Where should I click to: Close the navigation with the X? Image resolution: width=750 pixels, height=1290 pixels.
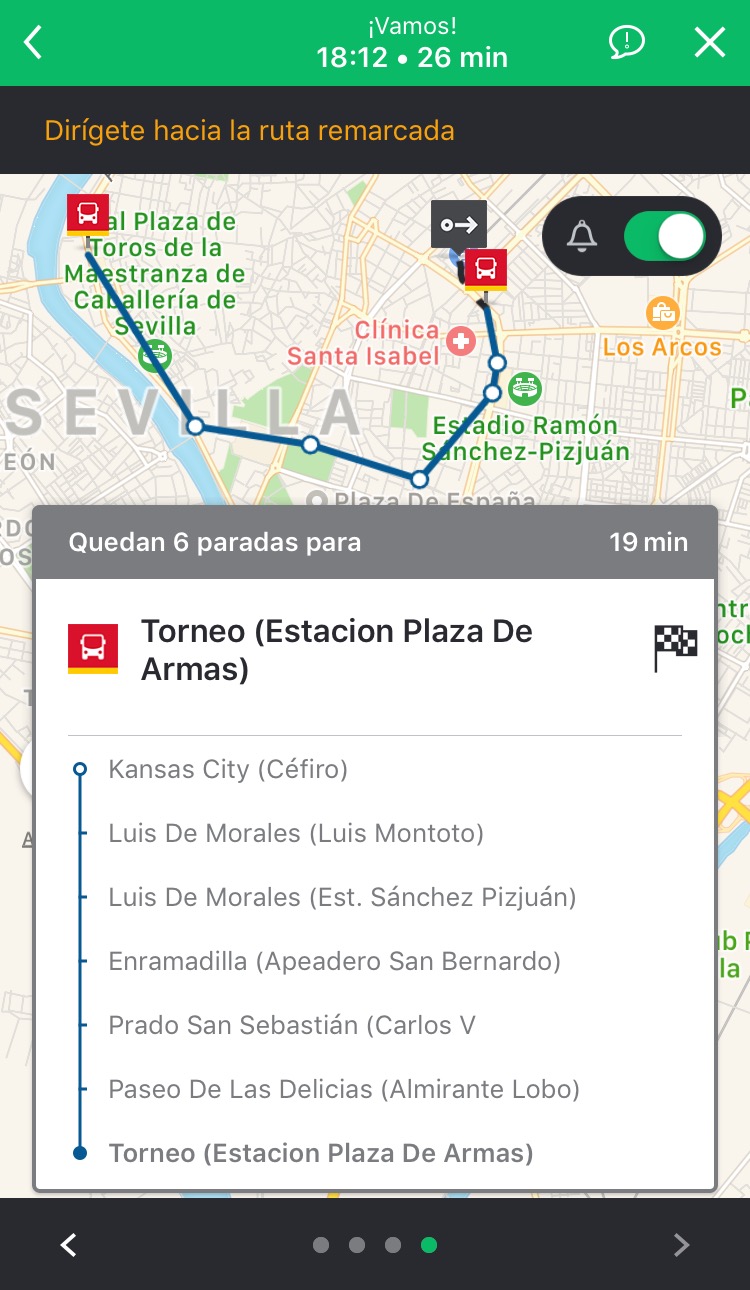tap(710, 43)
